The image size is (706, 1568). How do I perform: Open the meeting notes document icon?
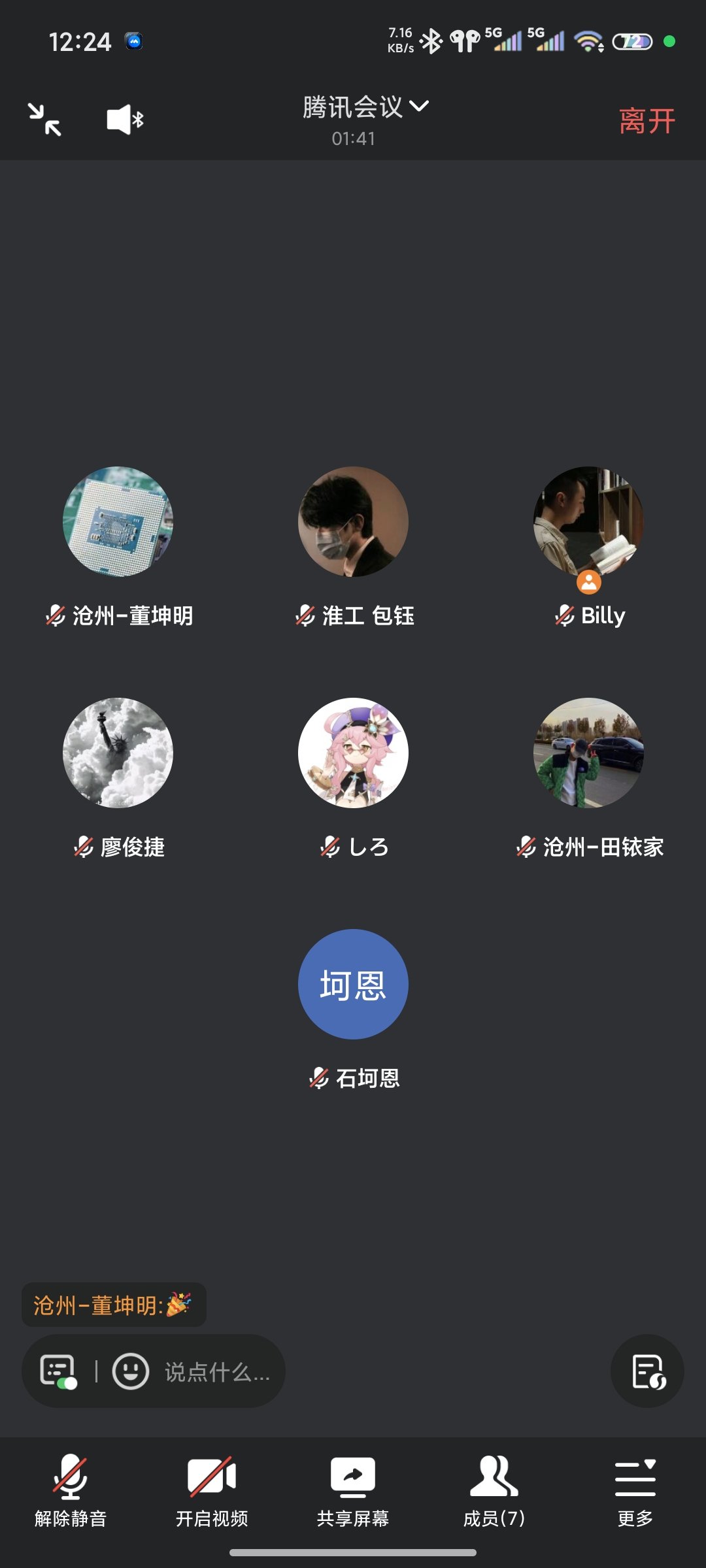pos(647,1371)
